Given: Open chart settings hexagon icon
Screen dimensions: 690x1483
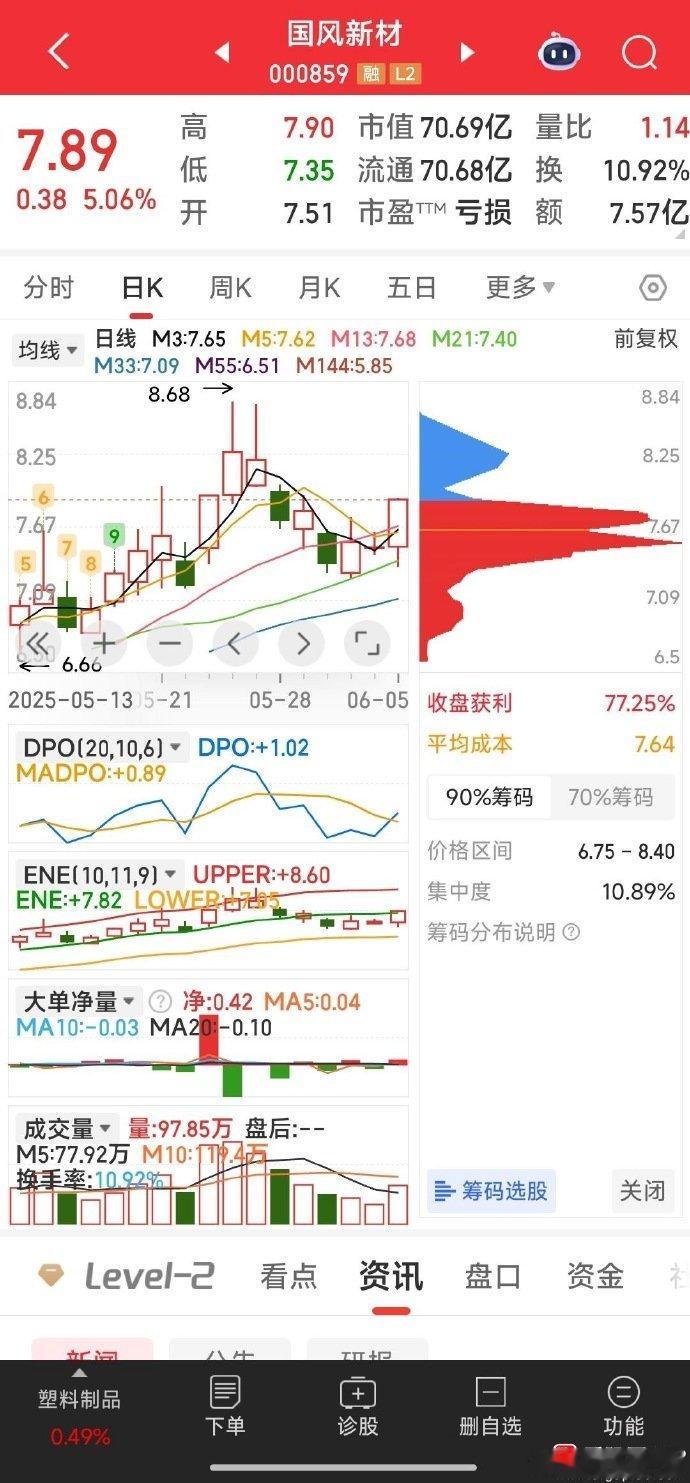Looking at the screenshot, I should click(x=652, y=289).
